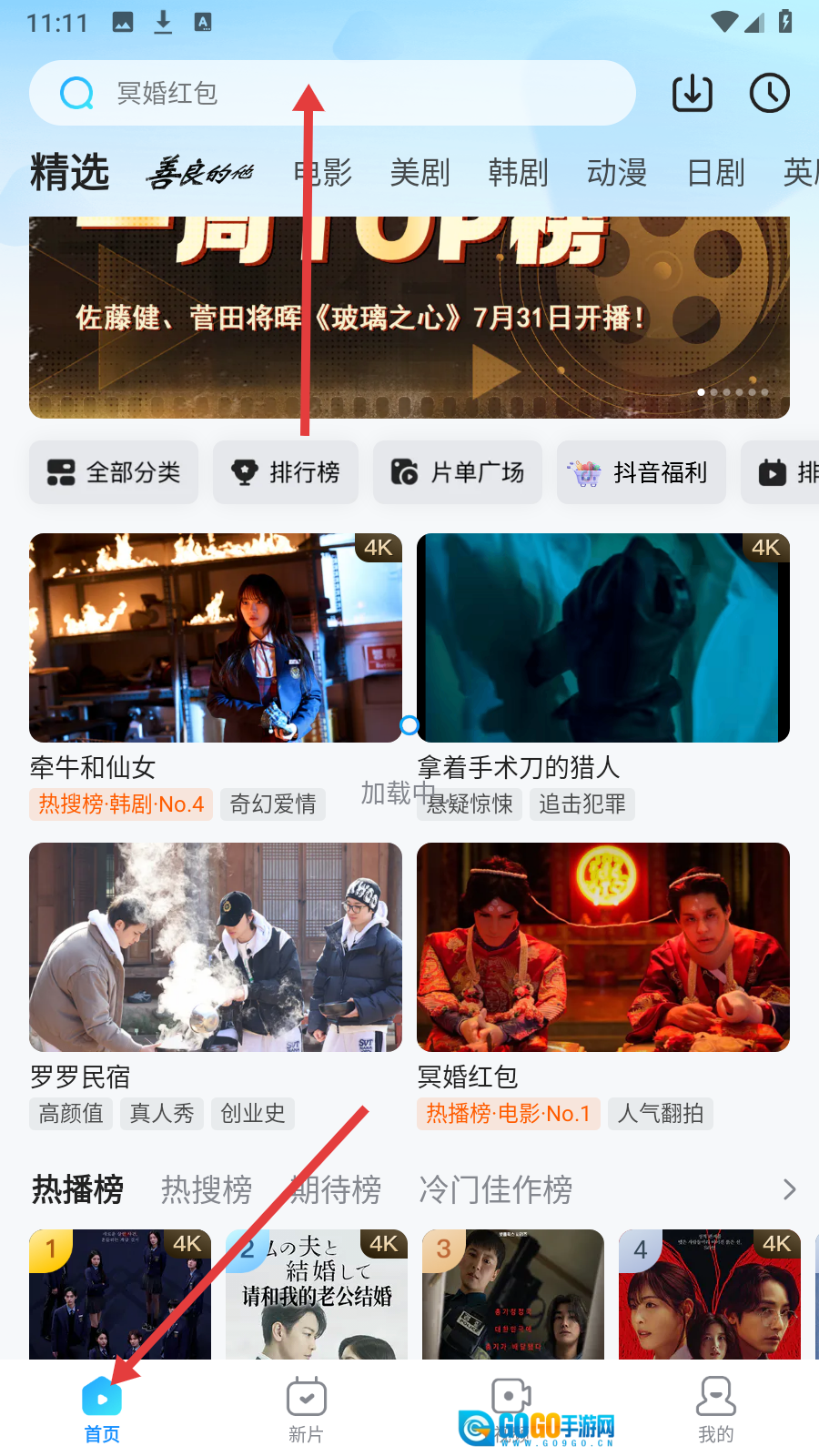Image resolution: width=819 pixels, height=1456 pixels.
Task: Open the 玻璃之心 TOP榜 banner
Action: tap(409, 318)
